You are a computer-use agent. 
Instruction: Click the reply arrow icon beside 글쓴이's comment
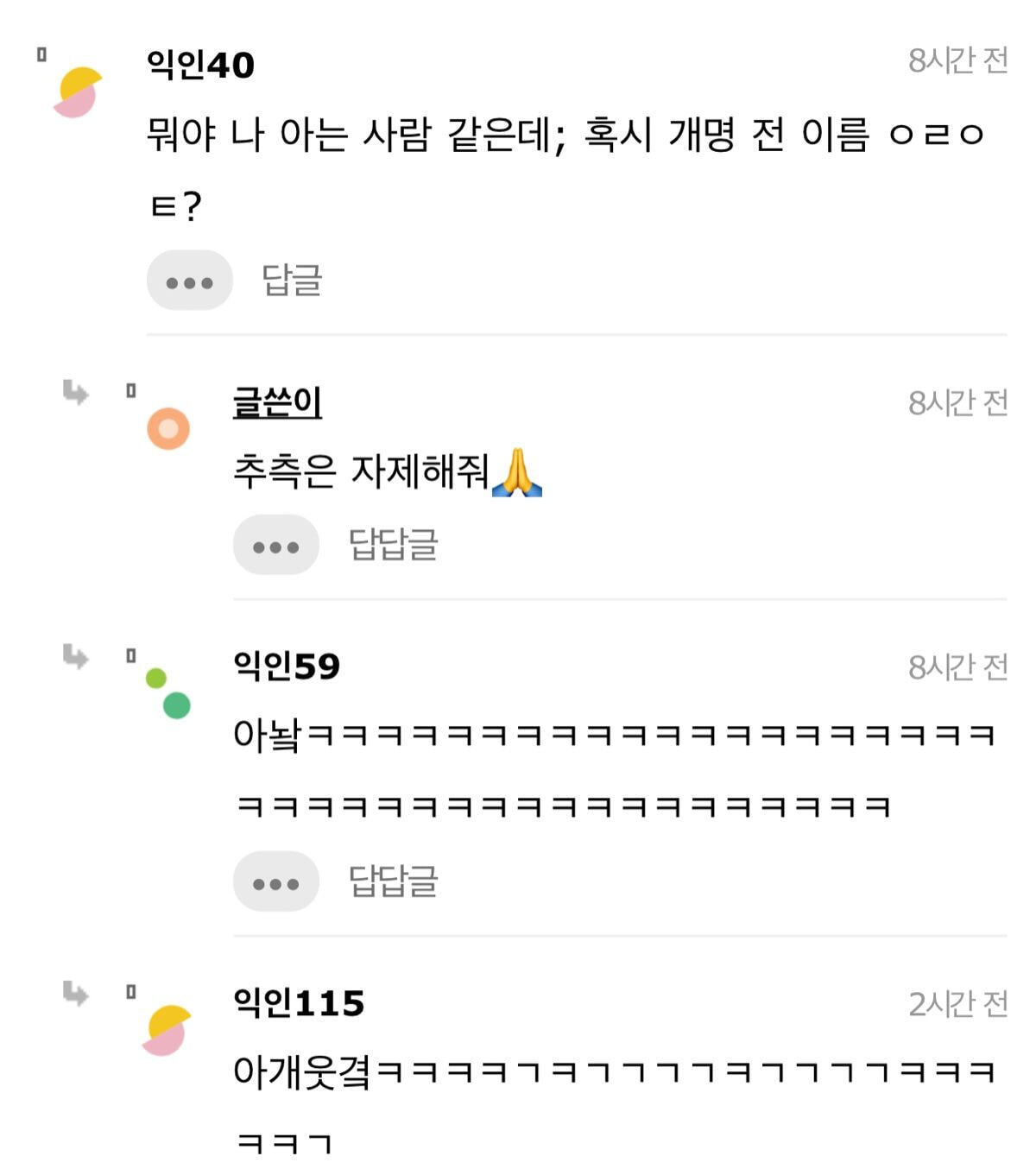(x=78, y=394)
